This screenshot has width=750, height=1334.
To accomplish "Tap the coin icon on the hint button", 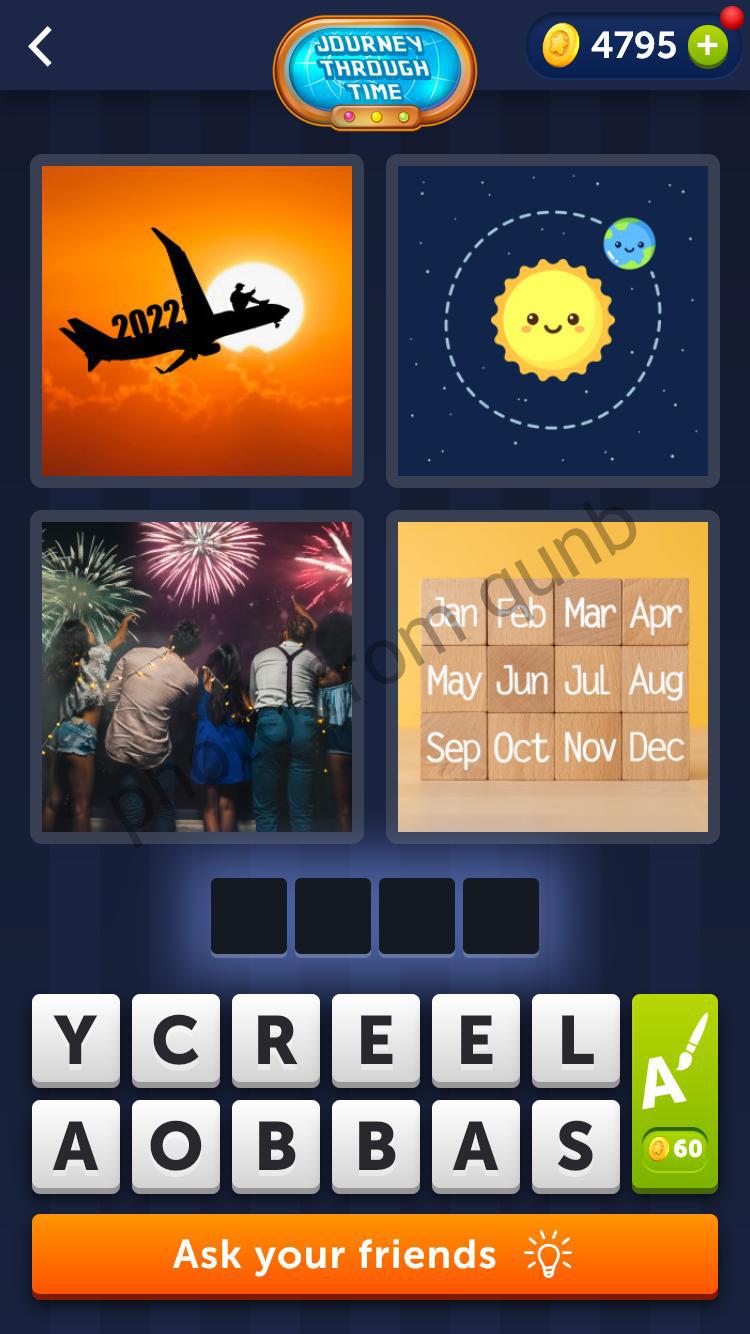I will pos(659,1149).
